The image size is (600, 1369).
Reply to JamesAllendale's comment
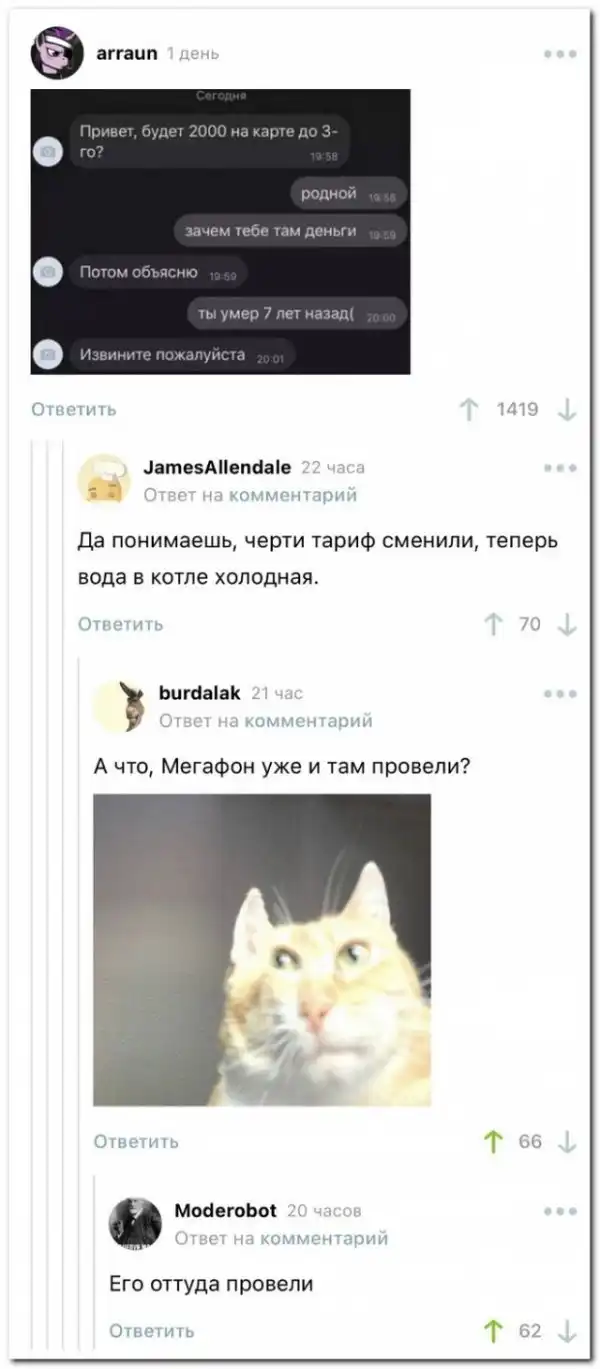(120, 624)
